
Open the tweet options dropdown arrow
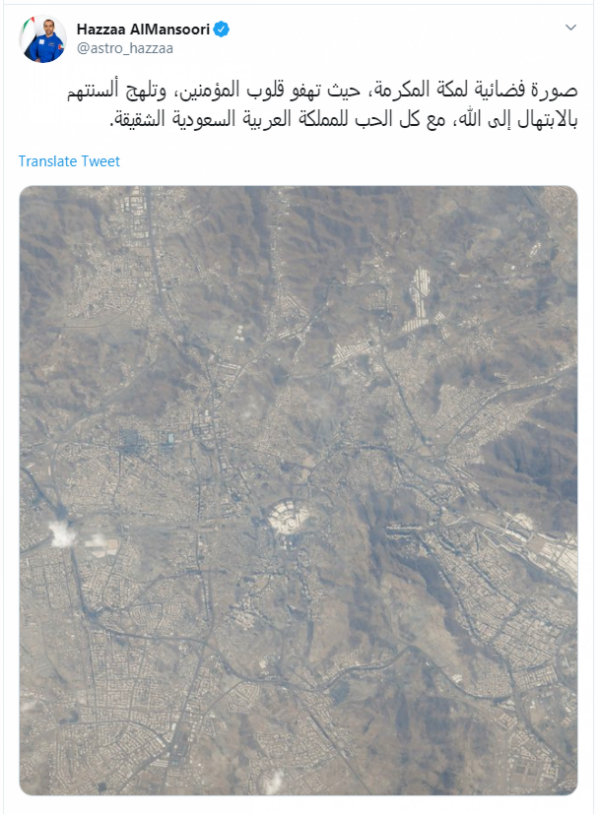(x=570, y=27)
